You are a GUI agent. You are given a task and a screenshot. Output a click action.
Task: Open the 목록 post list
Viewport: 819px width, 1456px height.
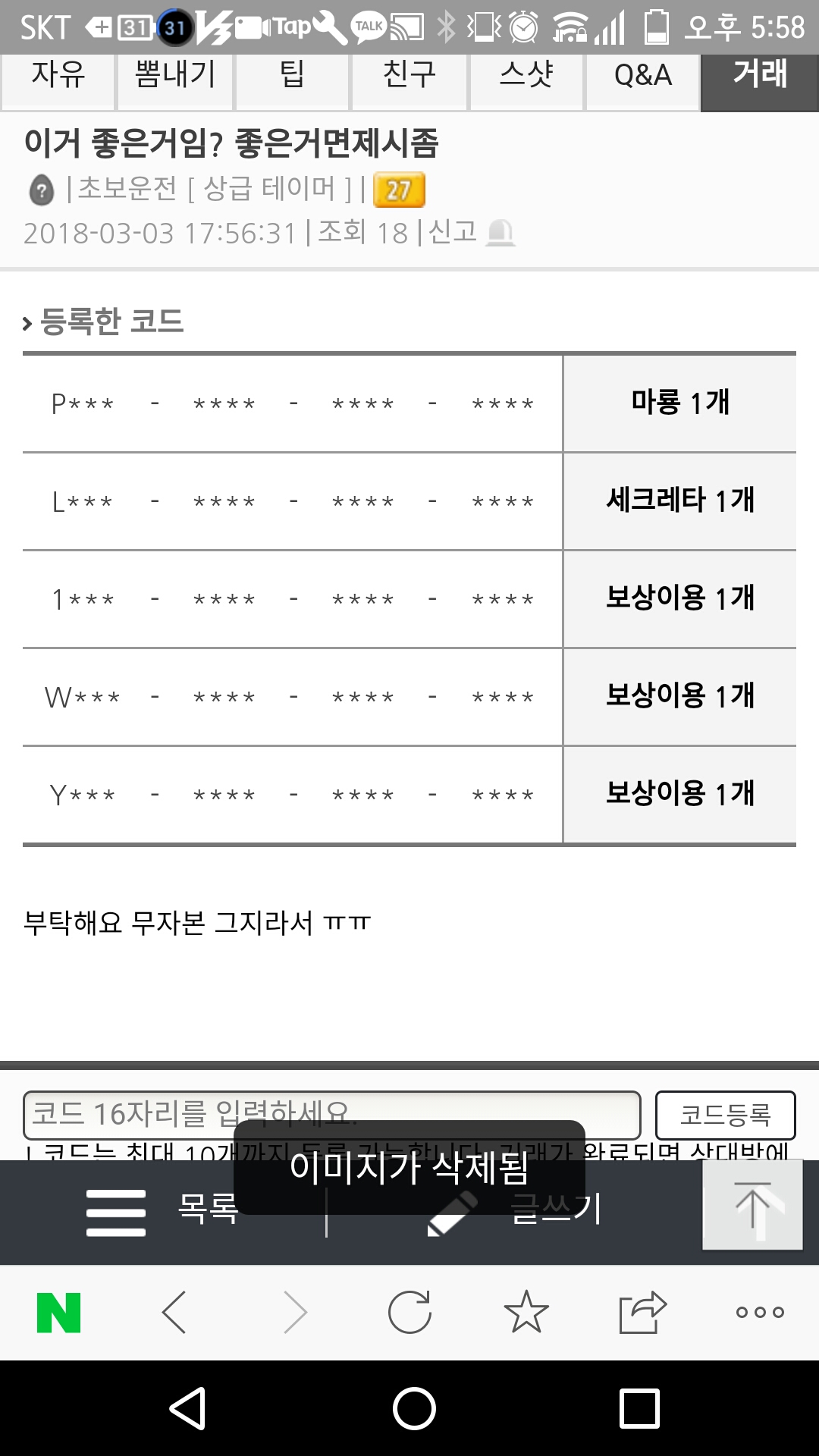click(163, 1210)
